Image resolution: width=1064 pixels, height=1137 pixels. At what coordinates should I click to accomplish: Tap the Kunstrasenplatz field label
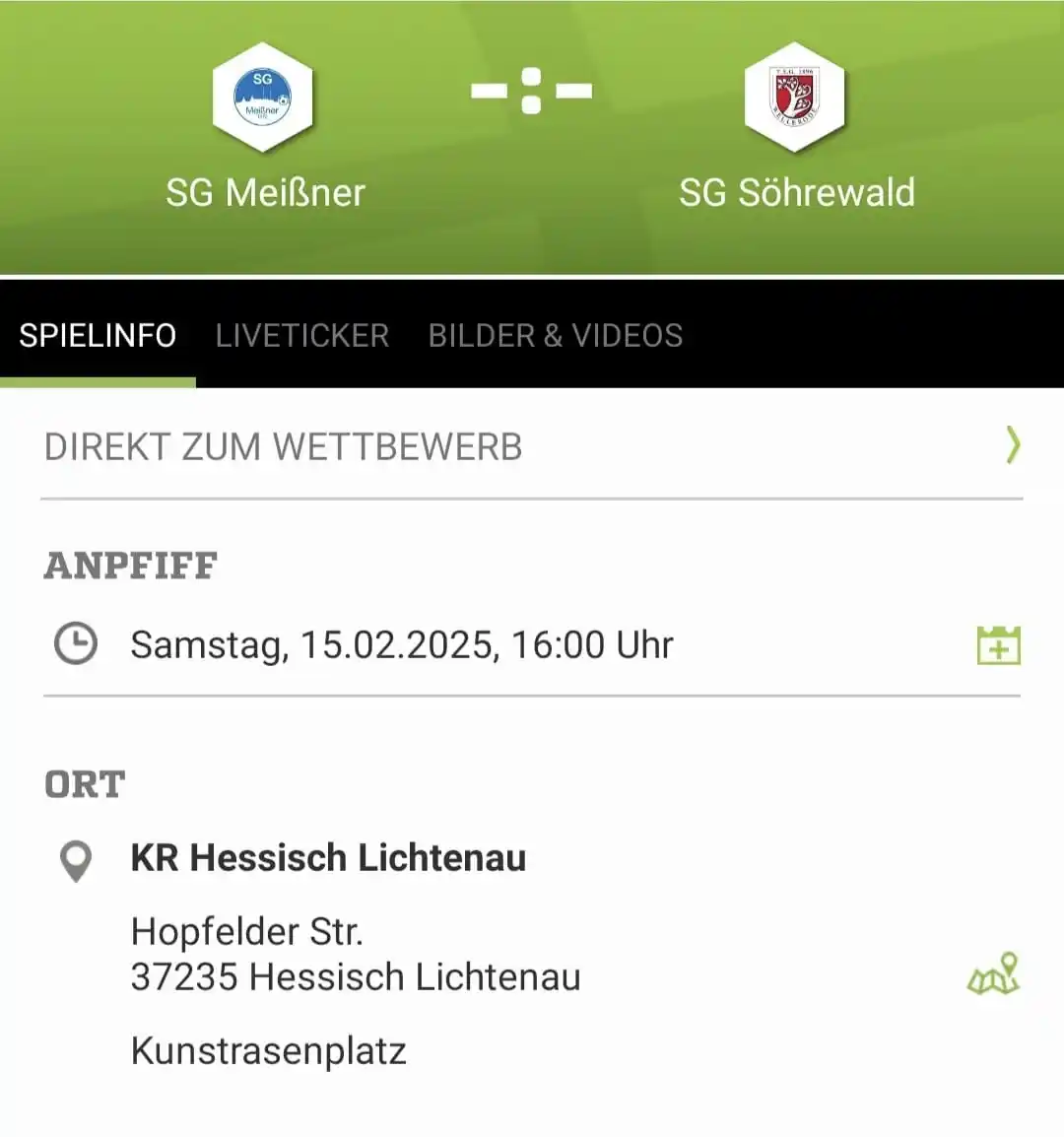(267, 1050)
